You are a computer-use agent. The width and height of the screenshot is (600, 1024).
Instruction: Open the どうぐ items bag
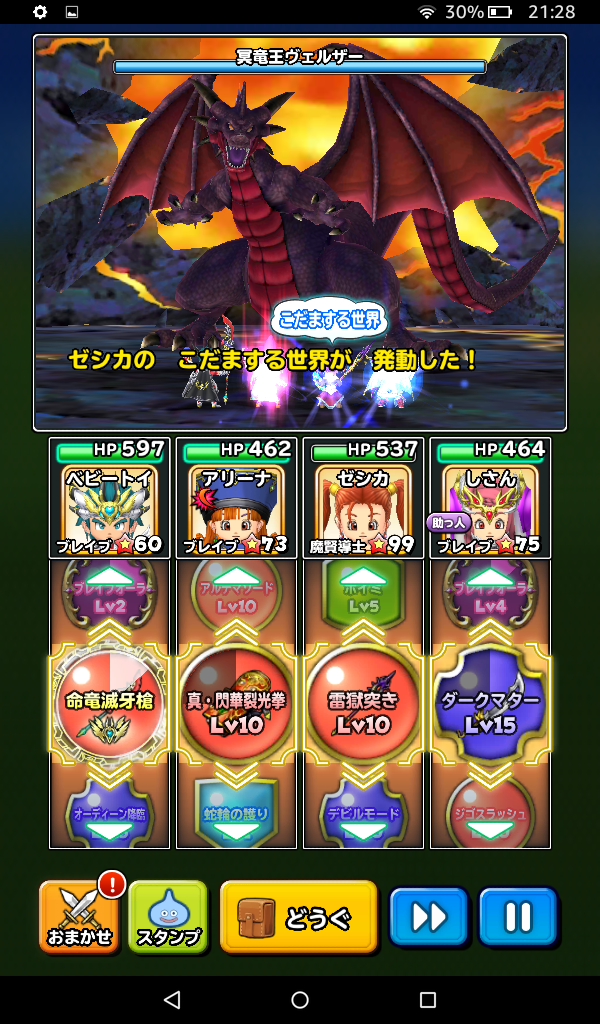coord(298,916)
